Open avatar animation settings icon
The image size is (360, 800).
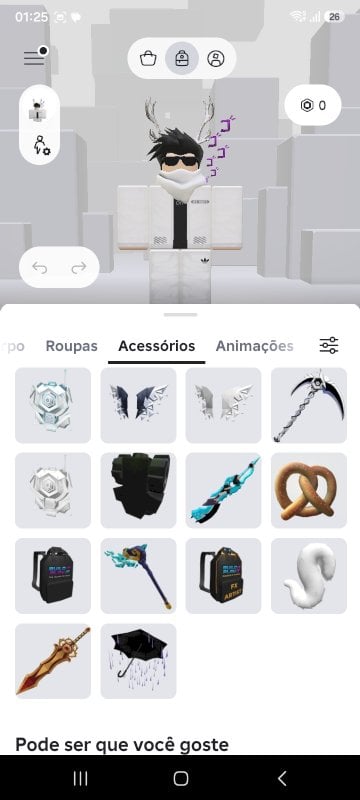coord(39,145)
